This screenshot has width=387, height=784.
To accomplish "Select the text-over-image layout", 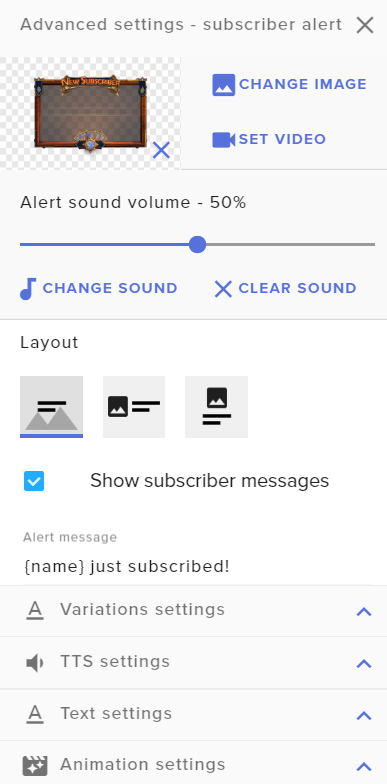I will coord(52,407).
